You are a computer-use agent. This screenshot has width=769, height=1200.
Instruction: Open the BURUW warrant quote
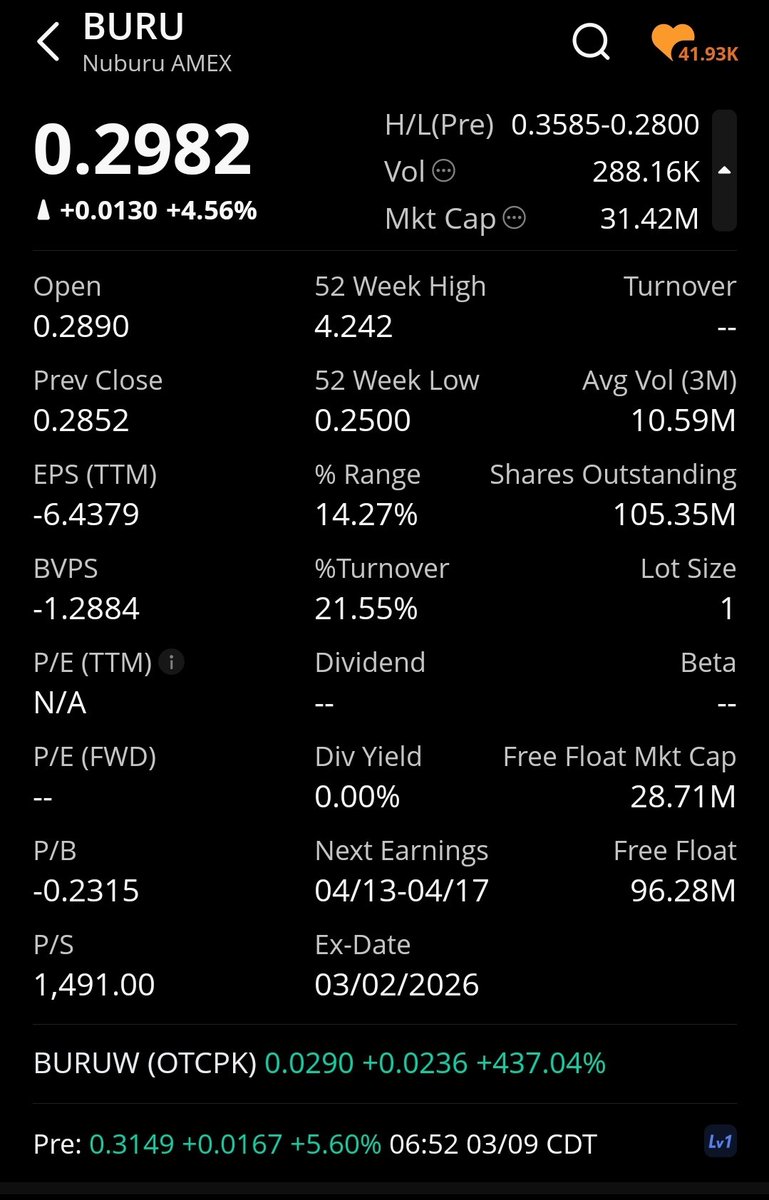coord(319,1063)
